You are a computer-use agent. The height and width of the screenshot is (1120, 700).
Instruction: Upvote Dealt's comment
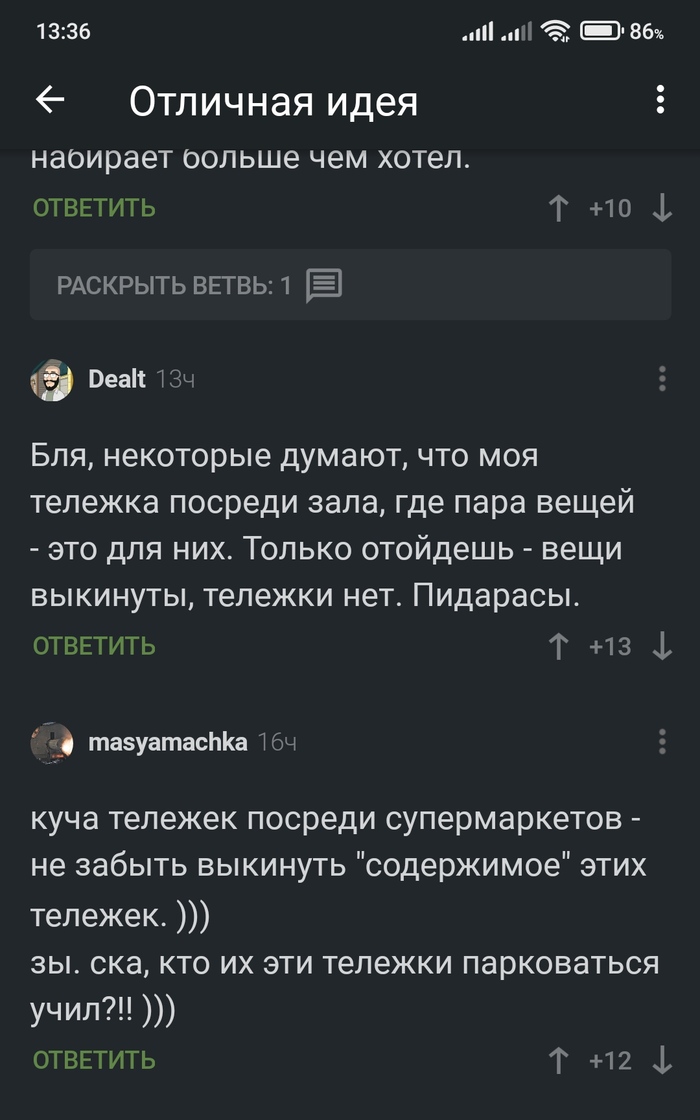559,646
